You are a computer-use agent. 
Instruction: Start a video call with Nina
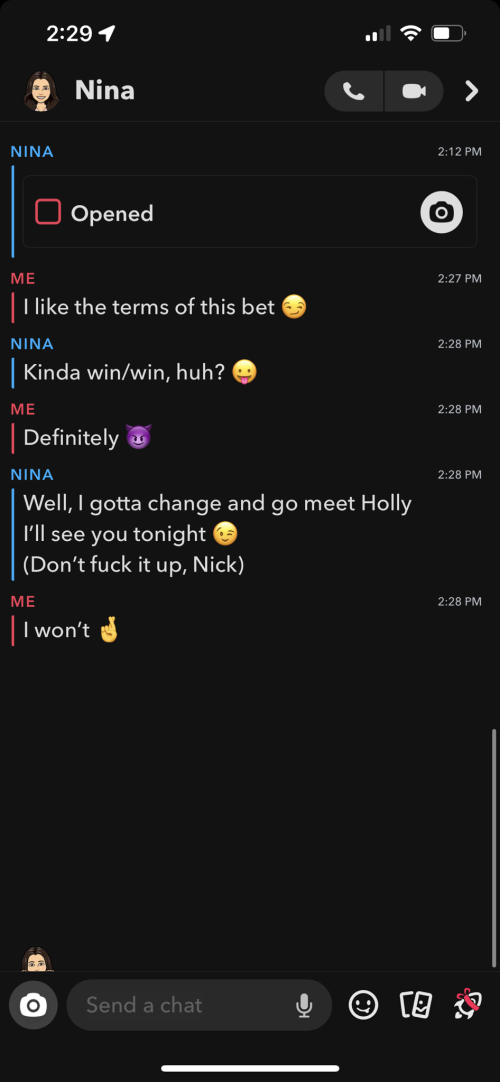click(x=414, y=91)
